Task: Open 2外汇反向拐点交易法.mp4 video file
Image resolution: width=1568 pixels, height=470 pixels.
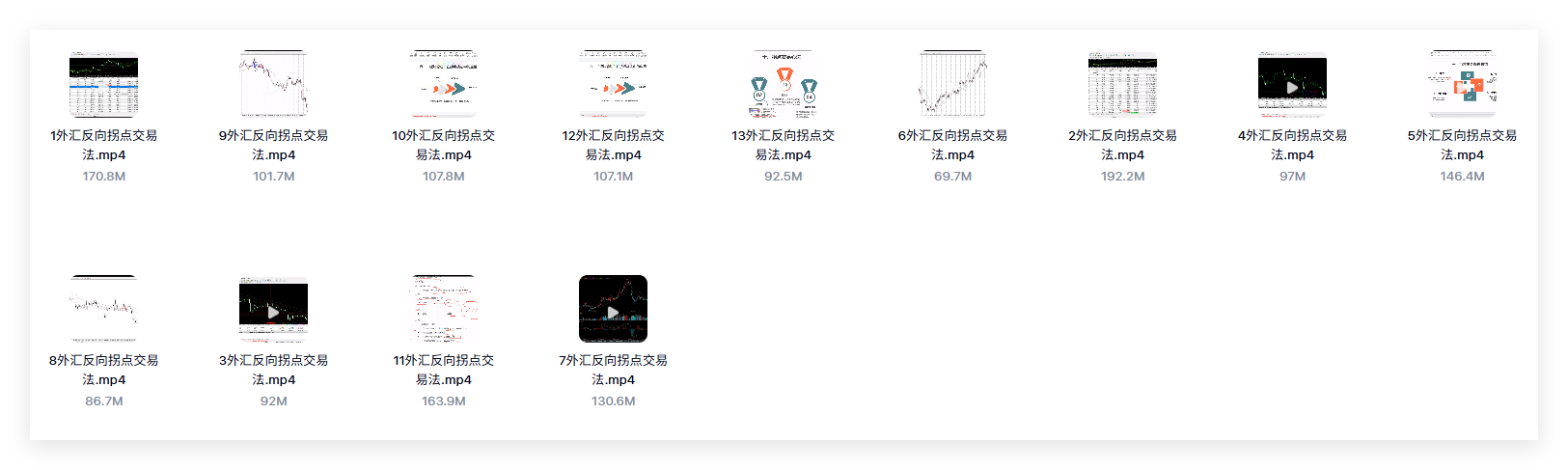Action: 1122,85
